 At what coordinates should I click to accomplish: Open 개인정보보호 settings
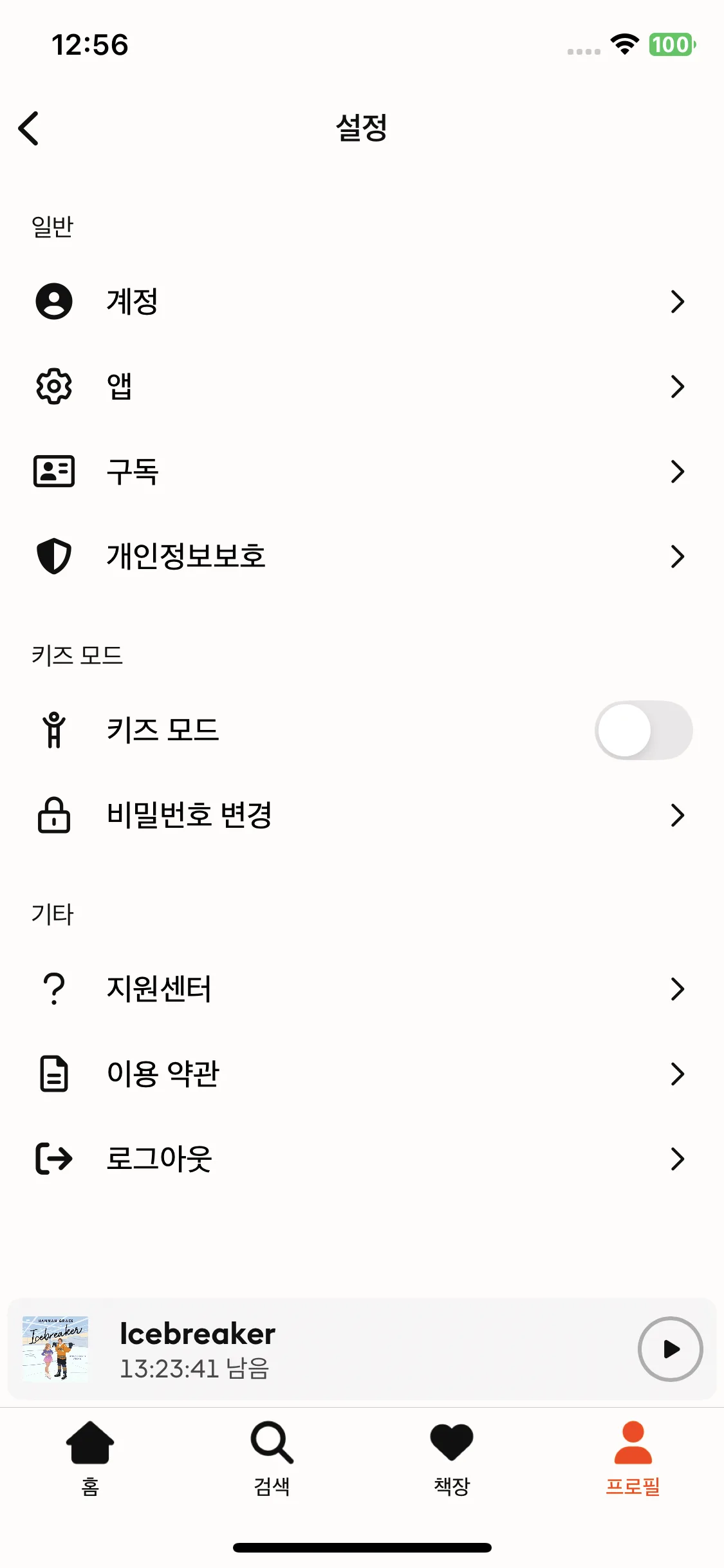360,556
